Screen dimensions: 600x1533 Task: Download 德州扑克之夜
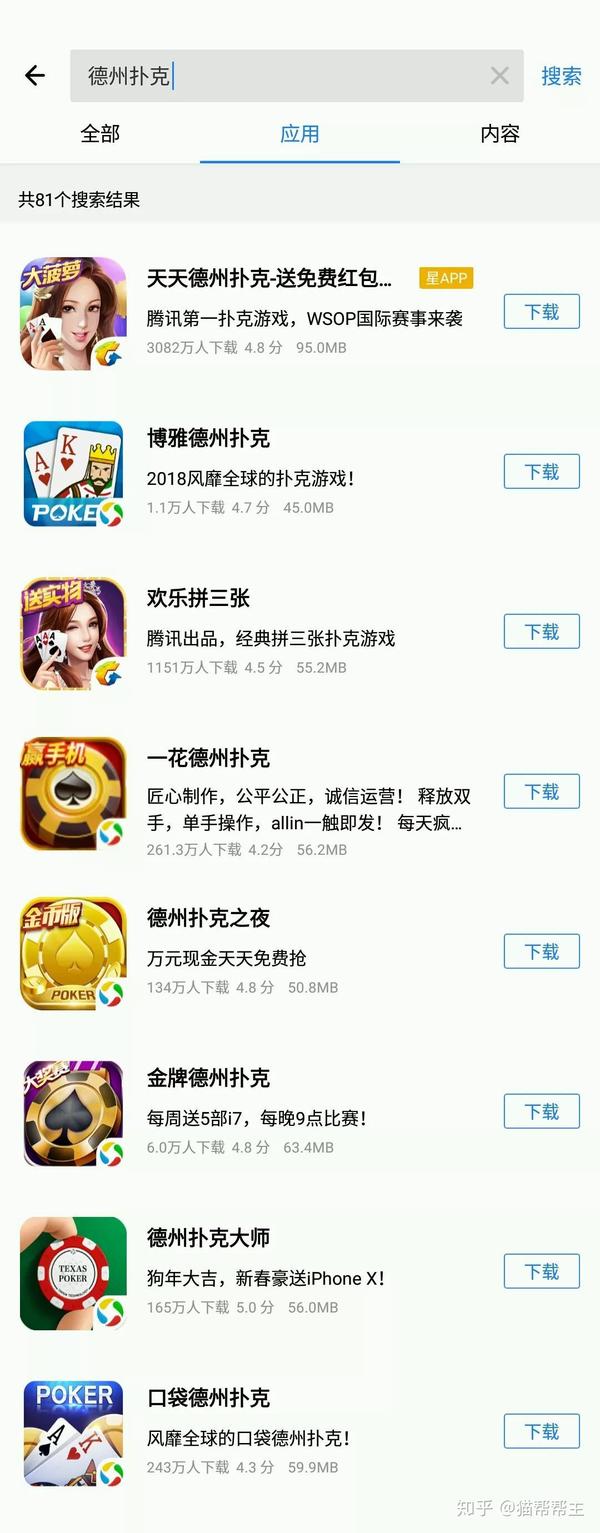click(541, 952)
